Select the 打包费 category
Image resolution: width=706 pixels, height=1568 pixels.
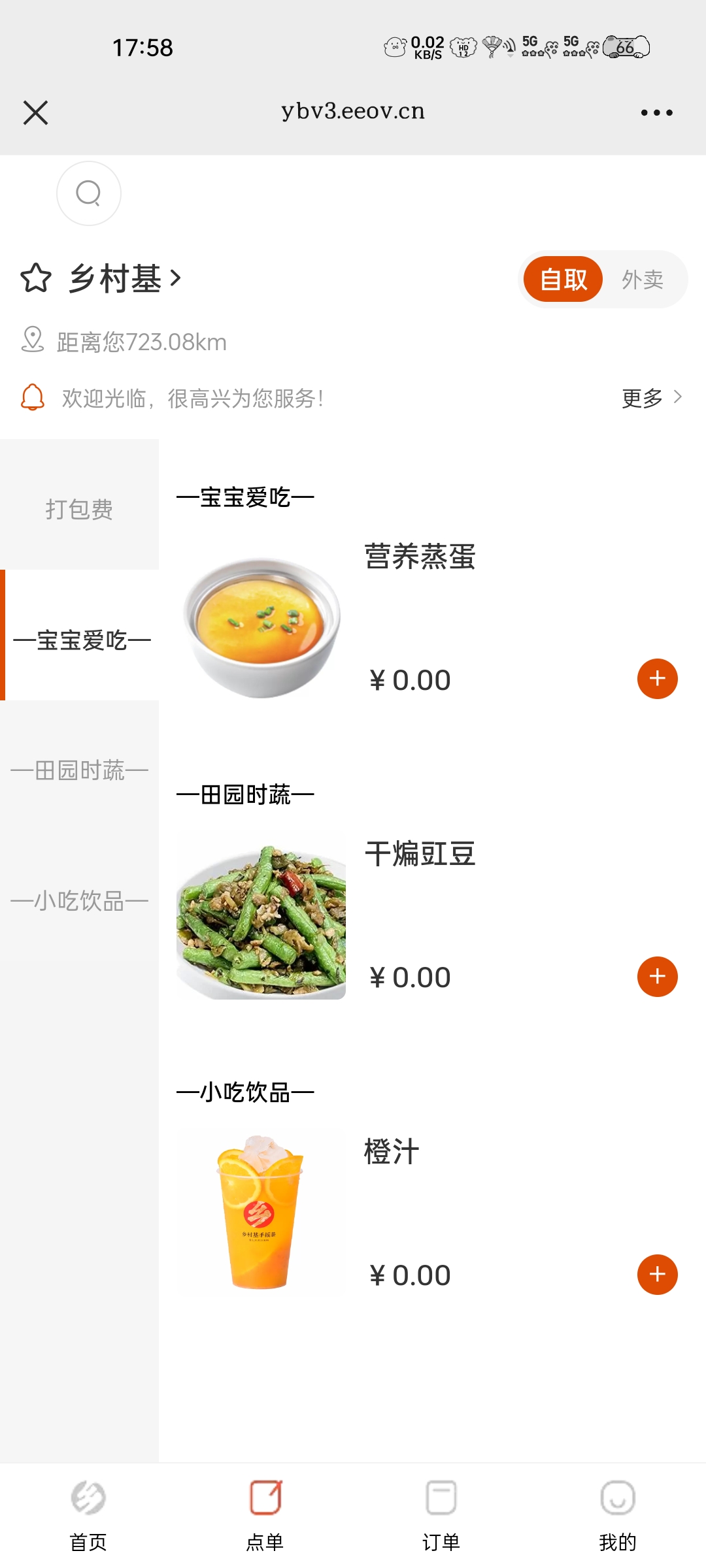(79, 510)
